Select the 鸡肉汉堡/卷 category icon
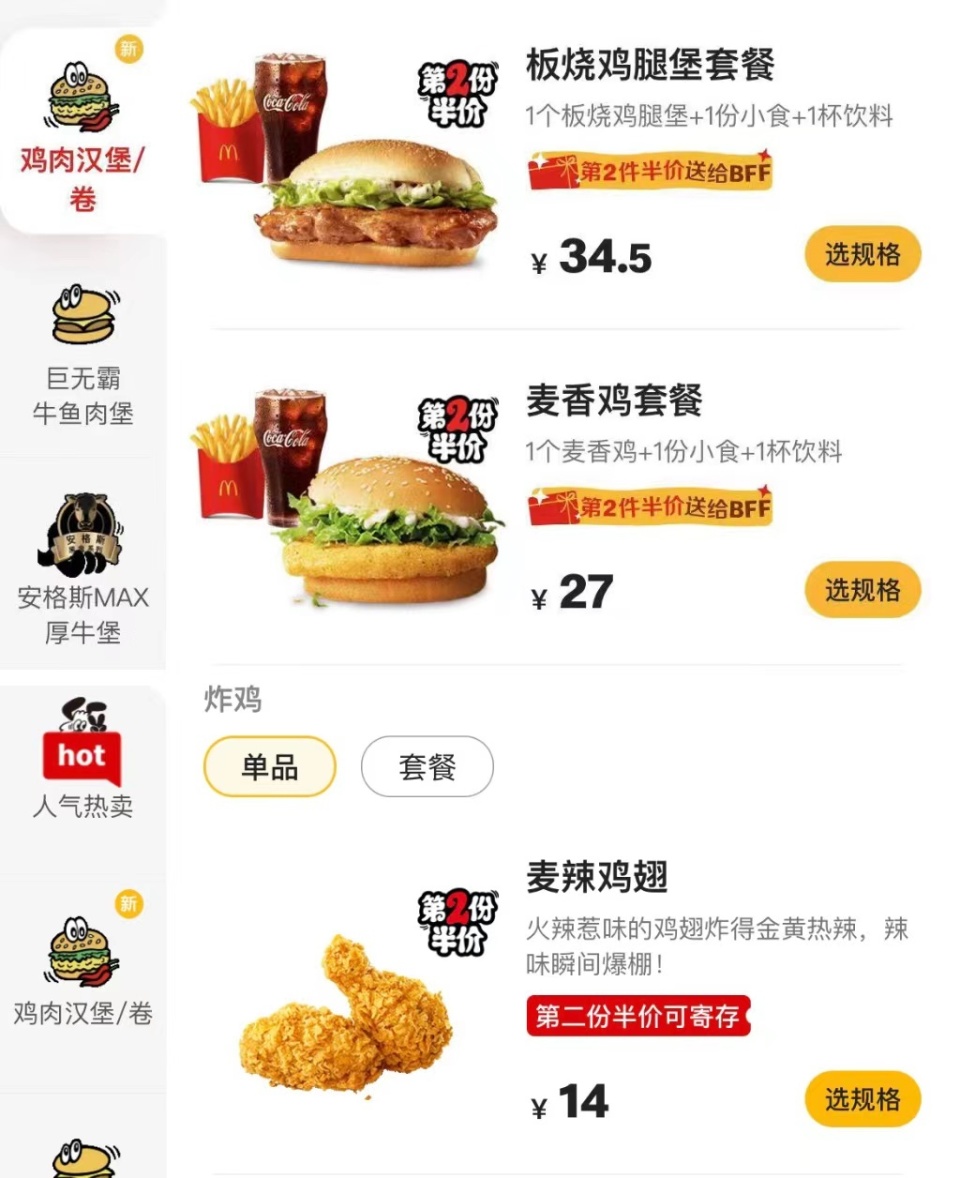This screenshot has height=1178, width=960. tap(80, 110)
